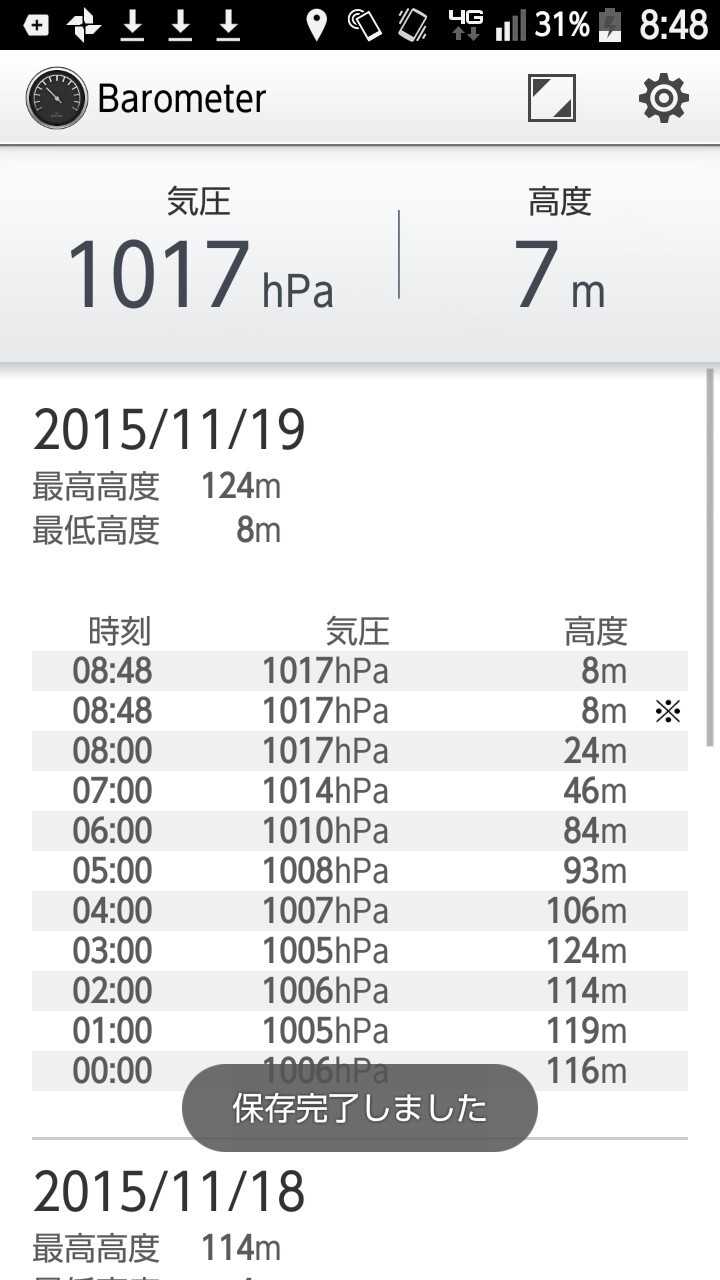Viewport: 720px width, 1280px height.
Task: Tap the display mode switch icon
Action: pyautogui.click(x=552, y=98)
